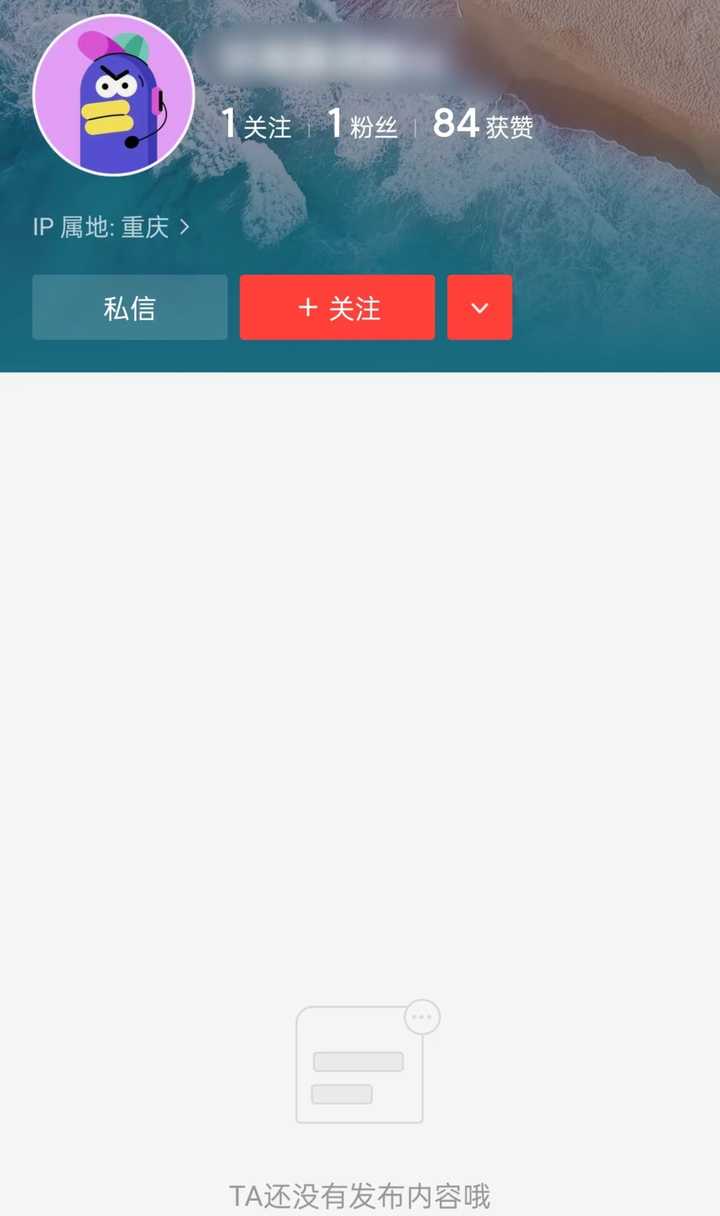Follow this user with + 关注
Viewport: 720px width, 1216px height.
(337, 308)
